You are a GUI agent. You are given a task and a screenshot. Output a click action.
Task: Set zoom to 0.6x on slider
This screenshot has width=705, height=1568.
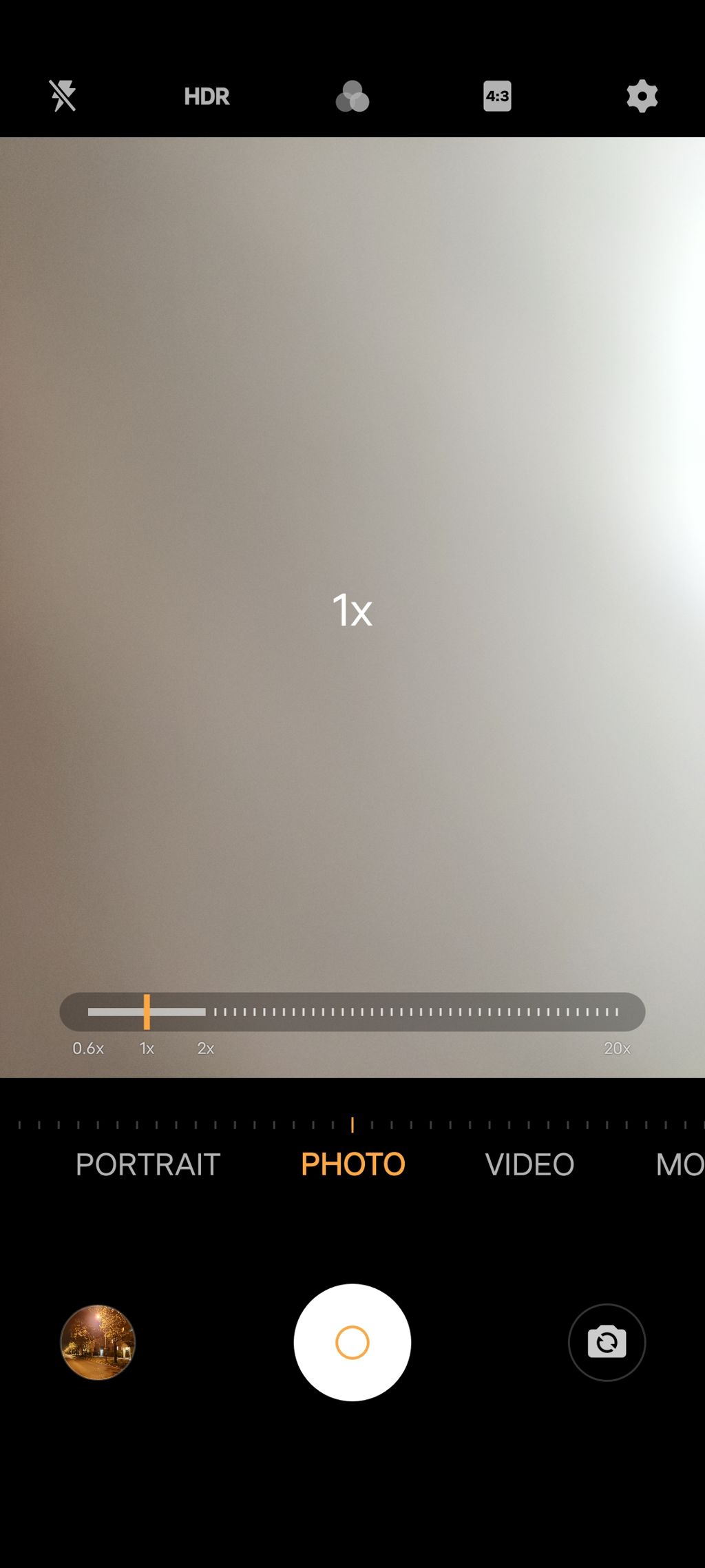(88, 1048)
